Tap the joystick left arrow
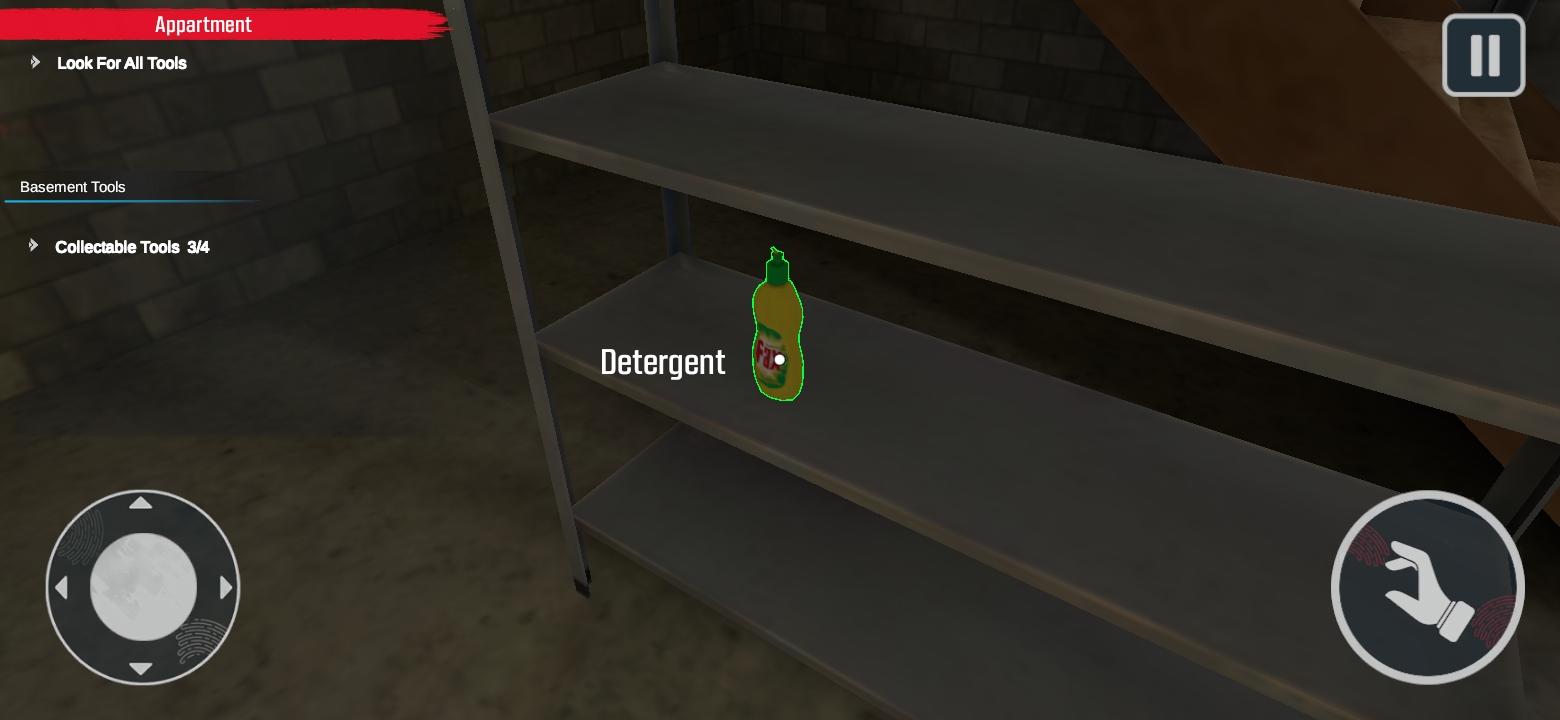Viewport: 1560px width, 720px height. (61, 588)
